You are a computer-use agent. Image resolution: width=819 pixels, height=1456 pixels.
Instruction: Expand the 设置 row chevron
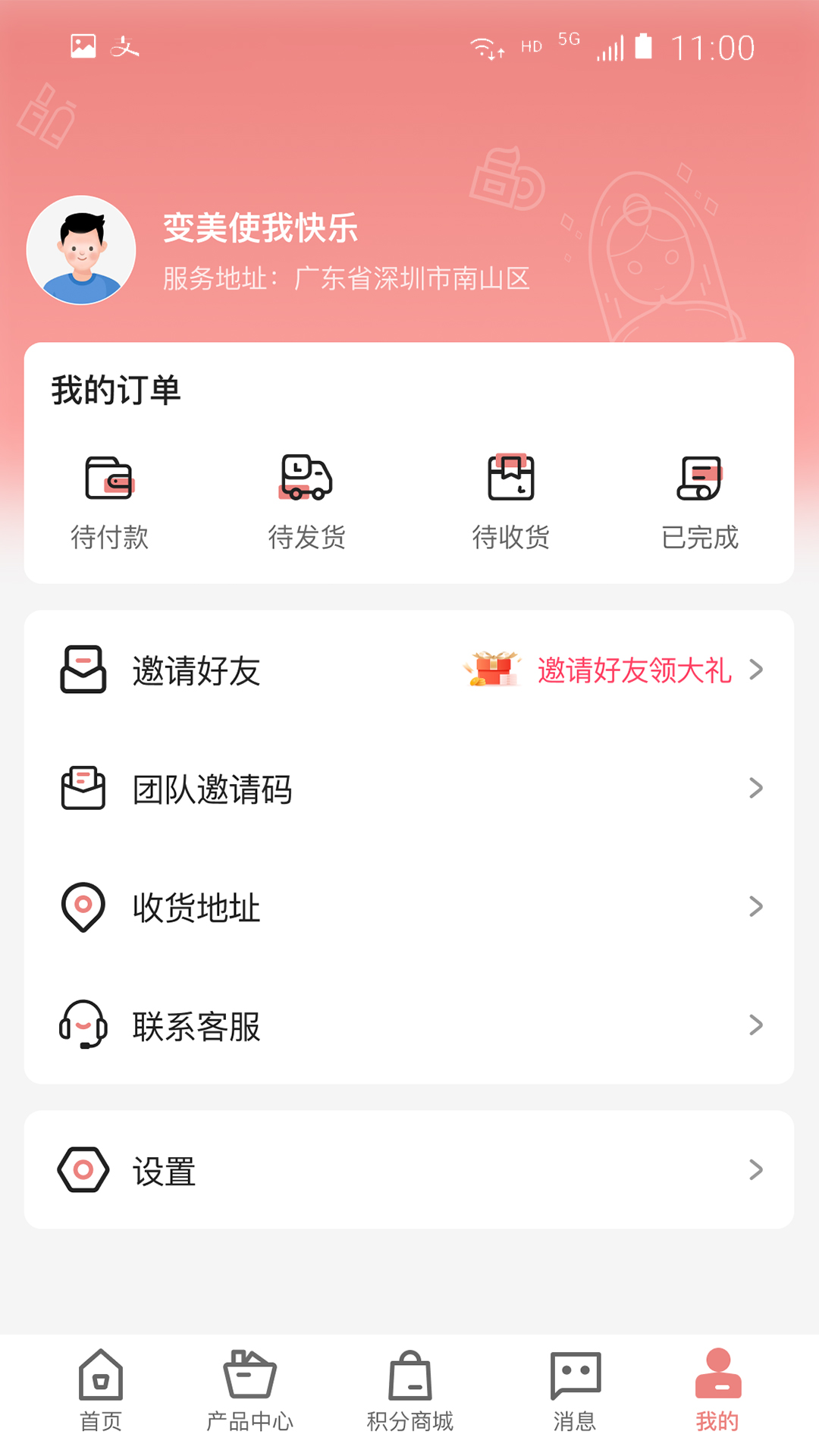point(755,1170)
